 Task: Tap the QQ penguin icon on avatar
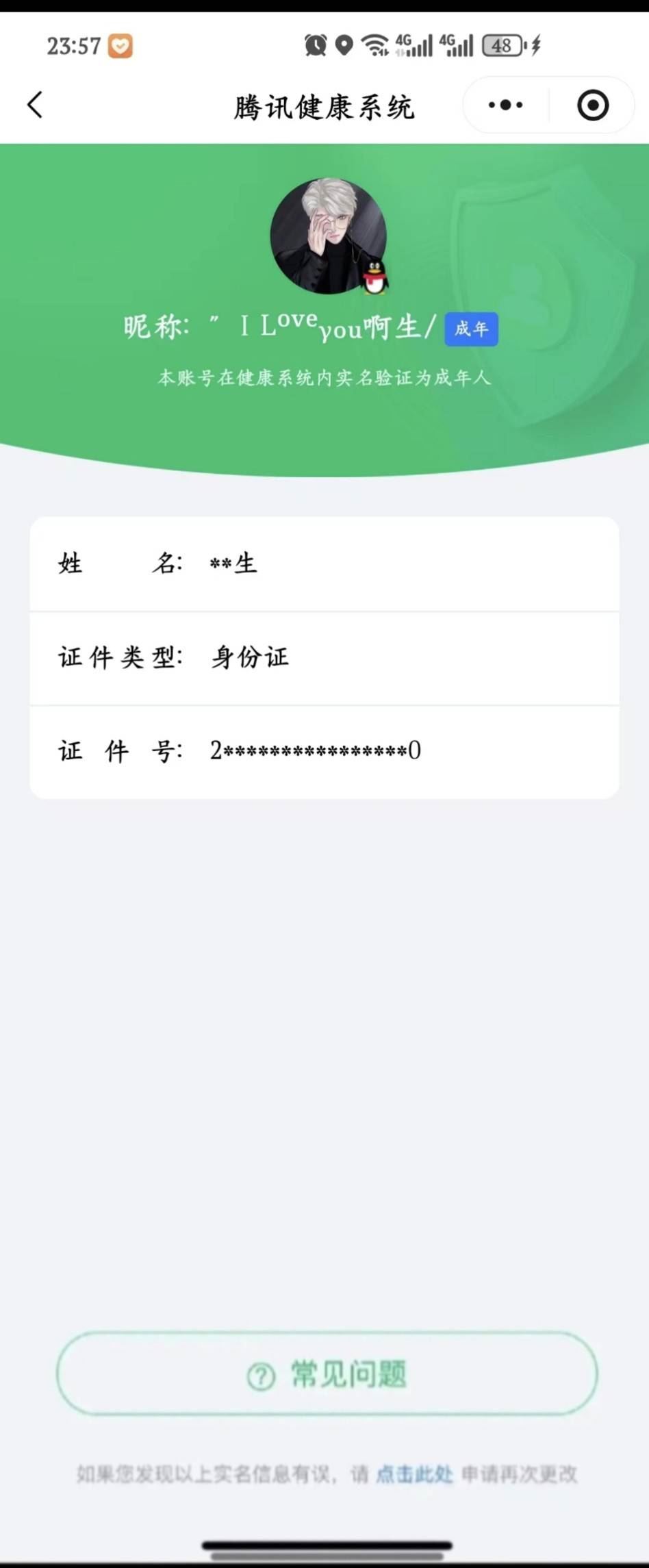click(374, 277)
